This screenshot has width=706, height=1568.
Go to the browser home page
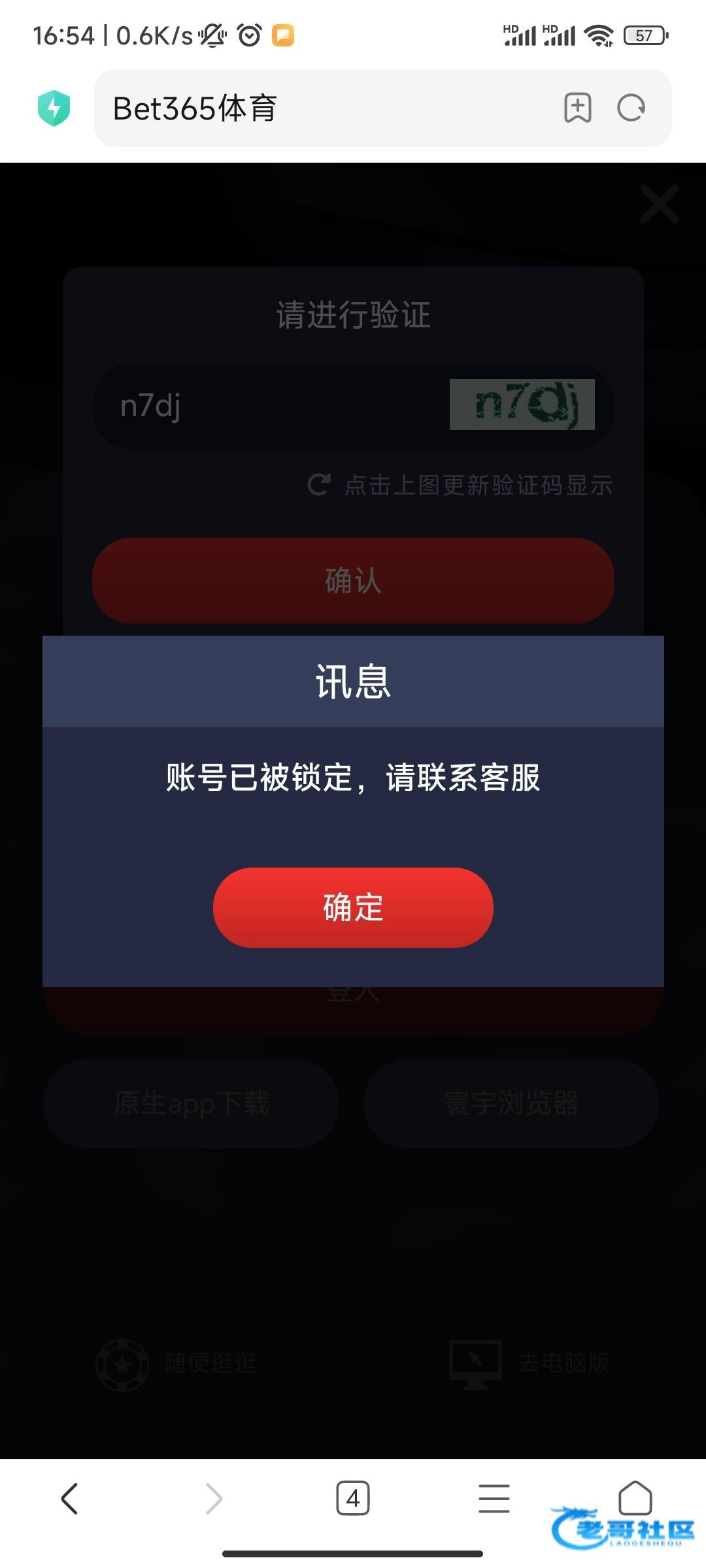pyautogui.click(x=635, y=1497)
